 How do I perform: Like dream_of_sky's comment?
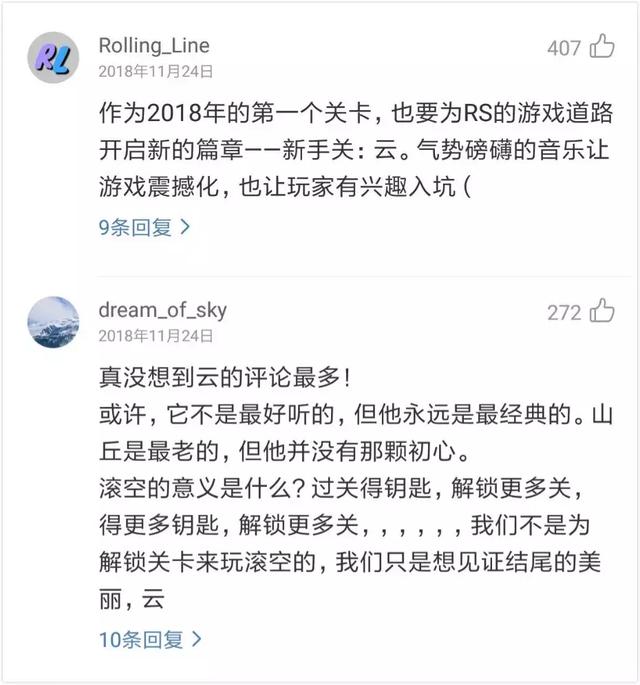[x=602, y=312]
